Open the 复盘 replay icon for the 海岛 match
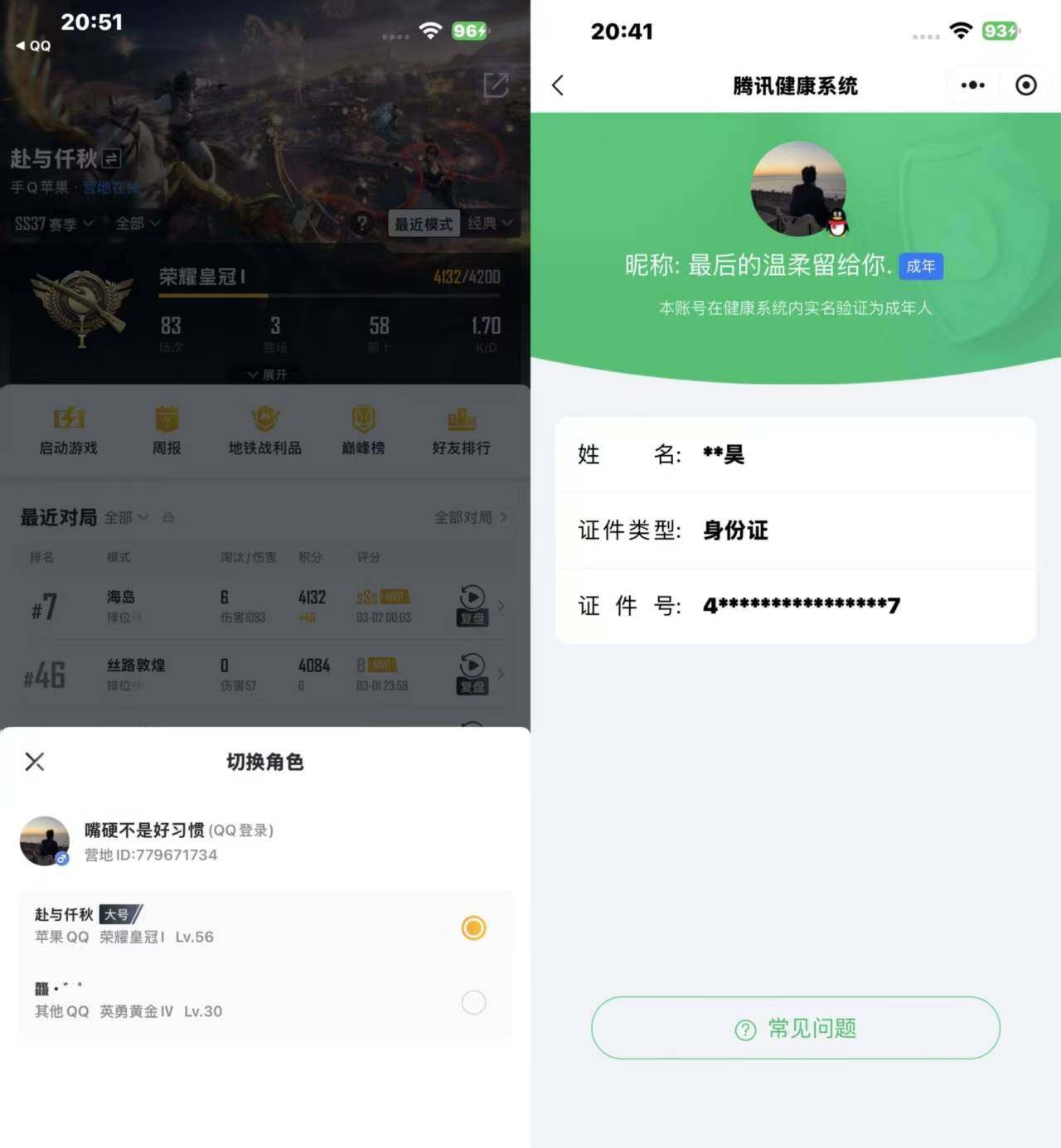The image size is (1061, 1148). [472, 605]
